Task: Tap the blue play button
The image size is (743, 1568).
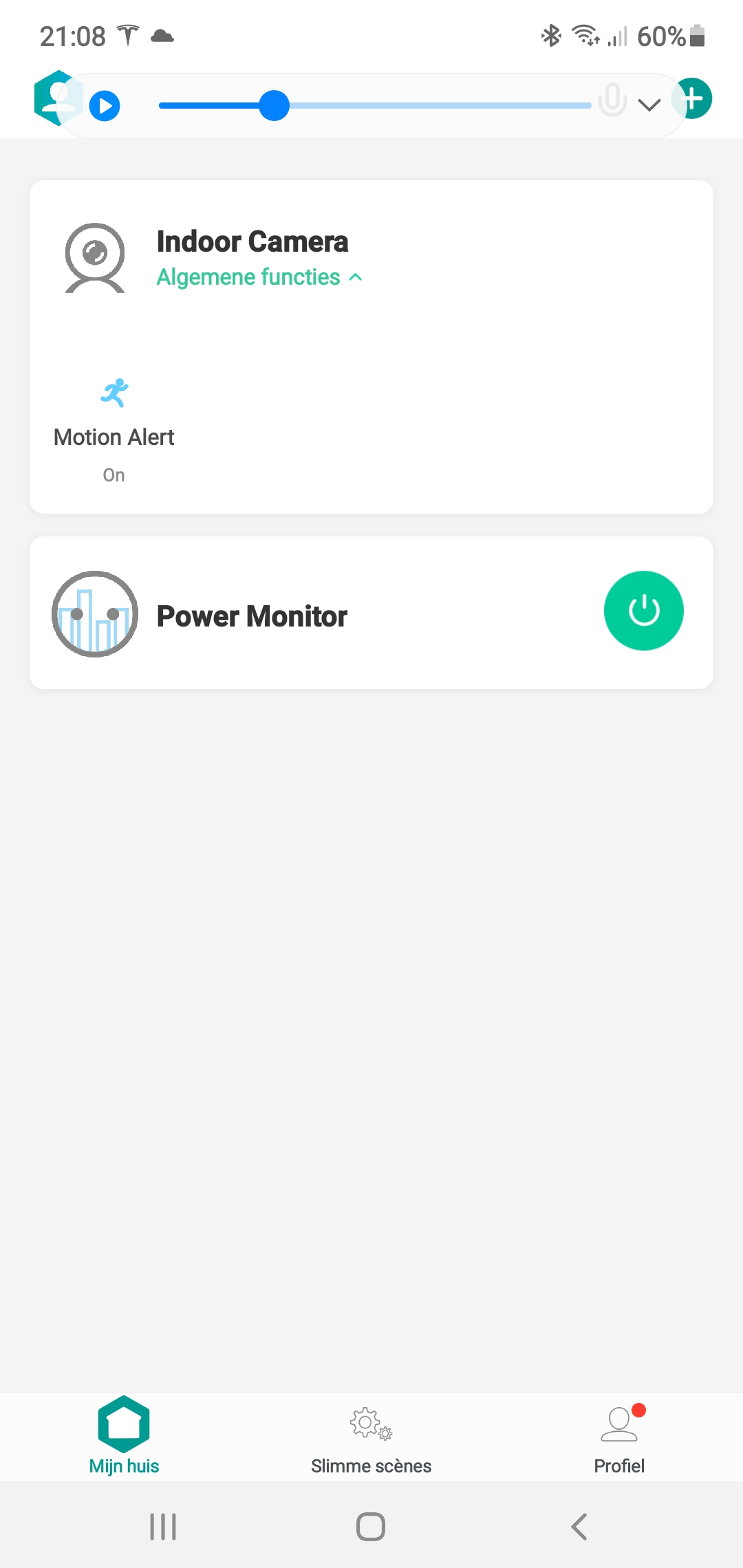Action: click(x=105, y=106)
